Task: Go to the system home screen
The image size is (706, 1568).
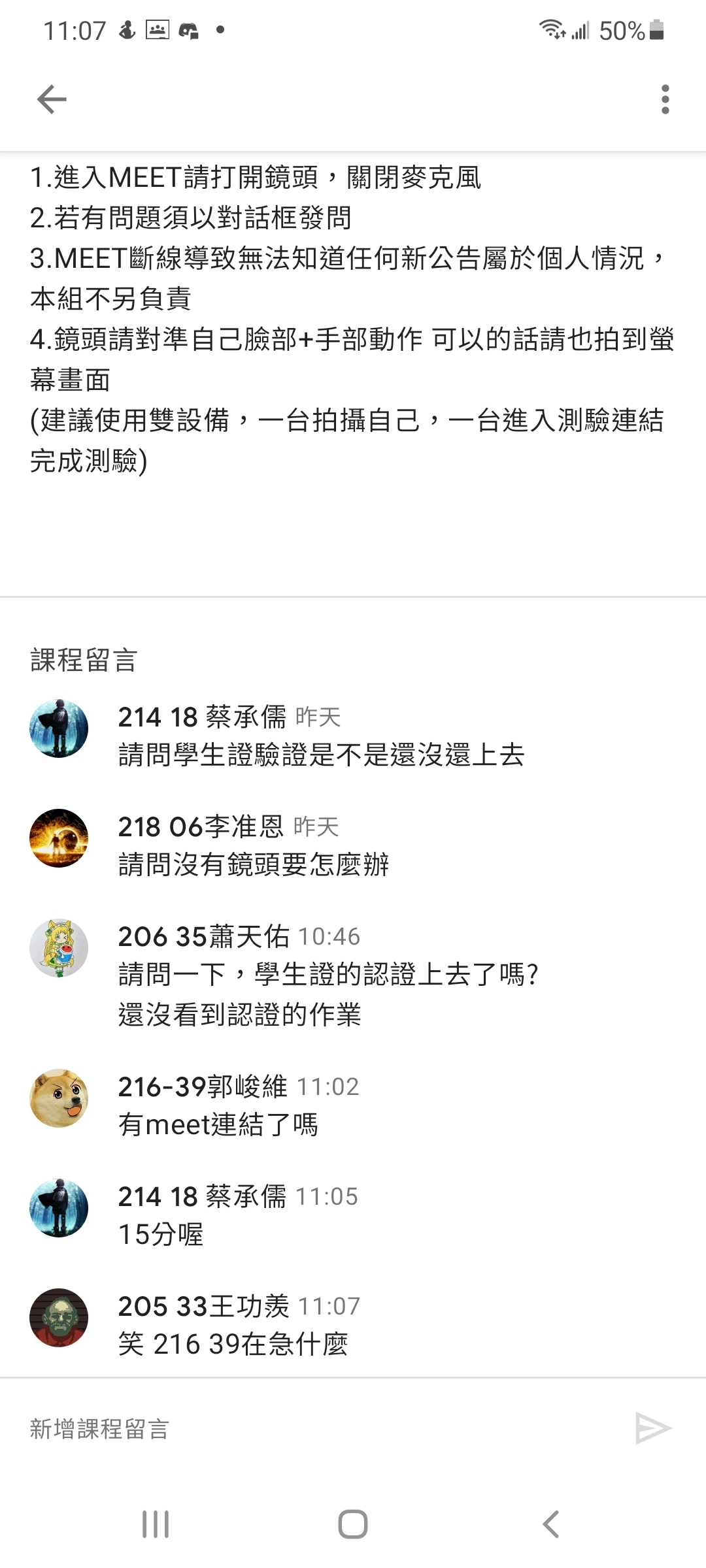Action: click(353, 1524)
